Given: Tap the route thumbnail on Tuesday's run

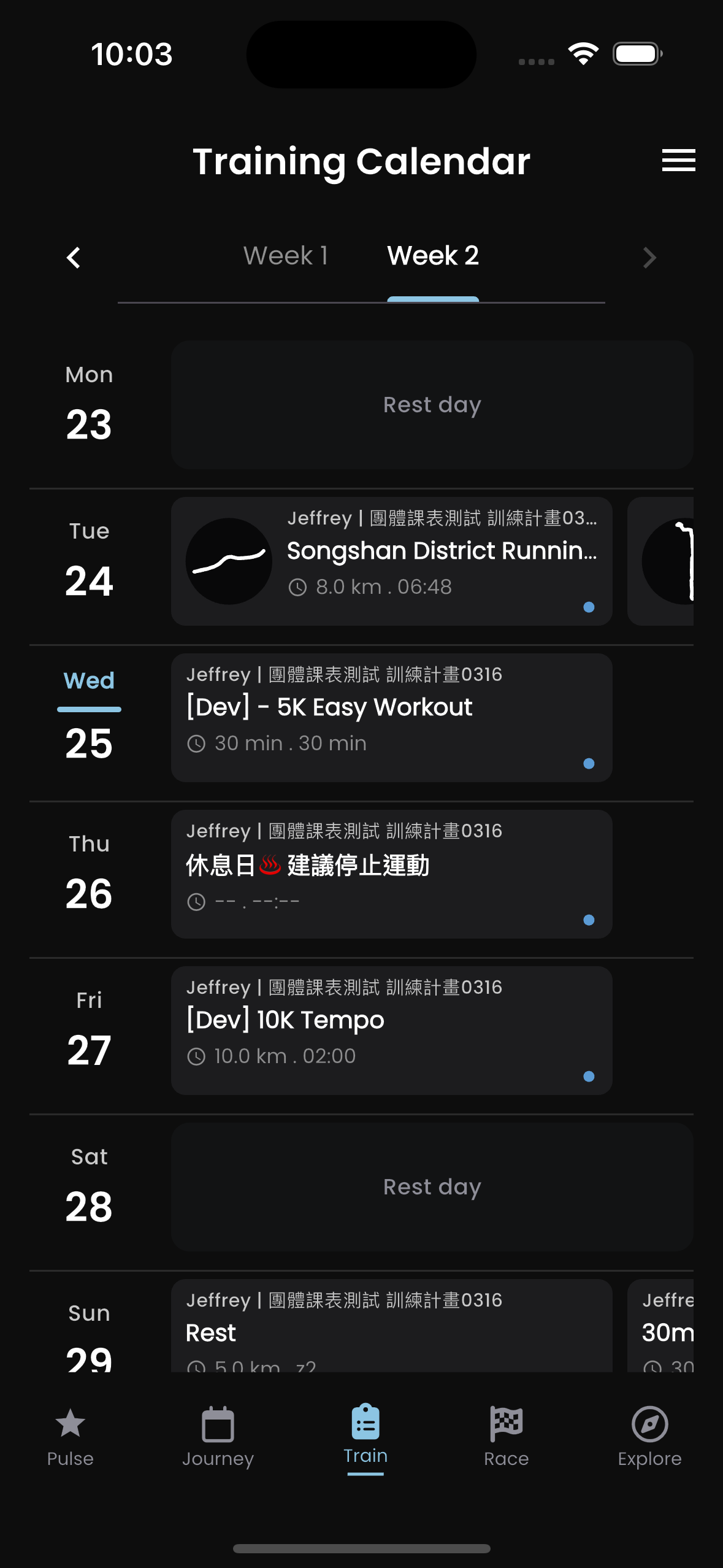Looking at the screenshot, I should tap(228, 560).
